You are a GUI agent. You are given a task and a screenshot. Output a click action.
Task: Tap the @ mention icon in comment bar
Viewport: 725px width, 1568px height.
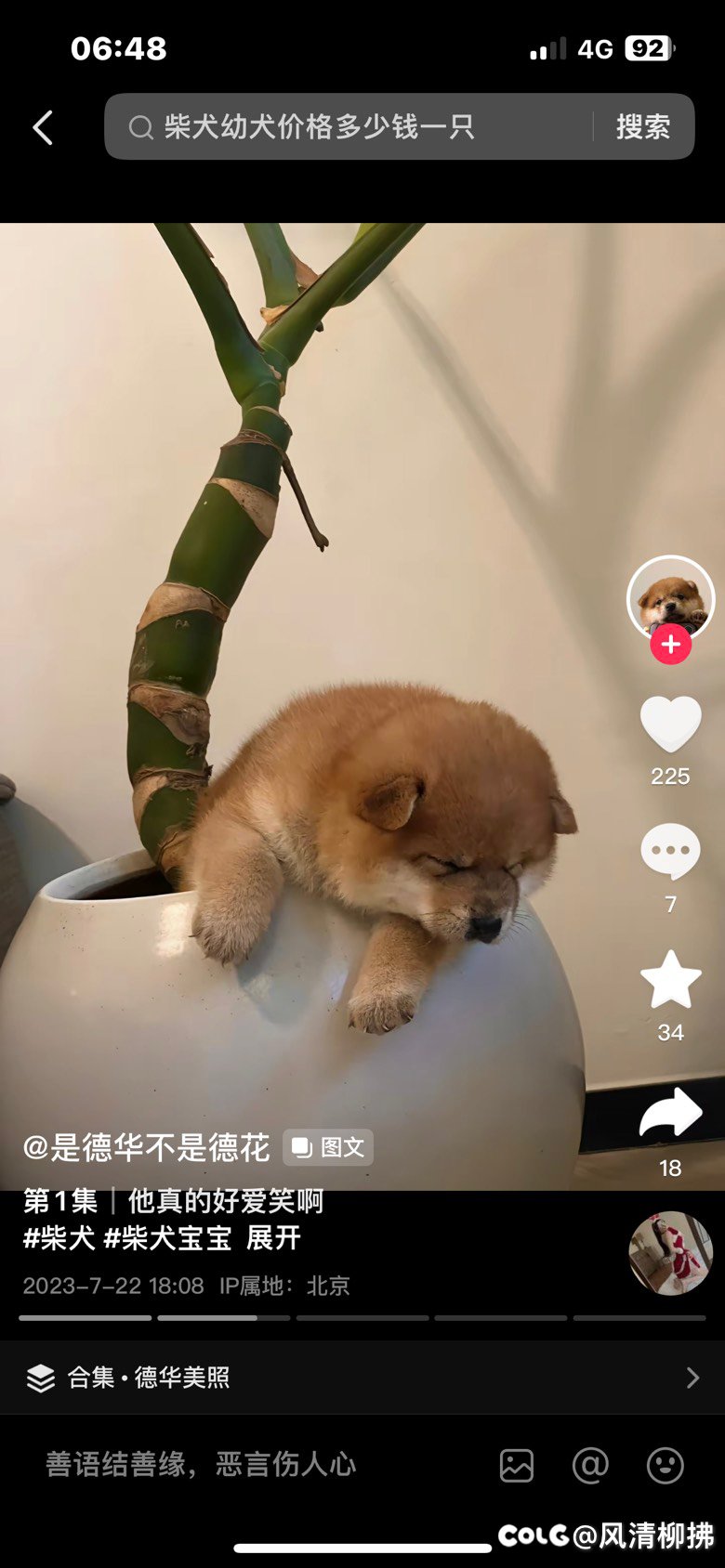point(590,1463)
